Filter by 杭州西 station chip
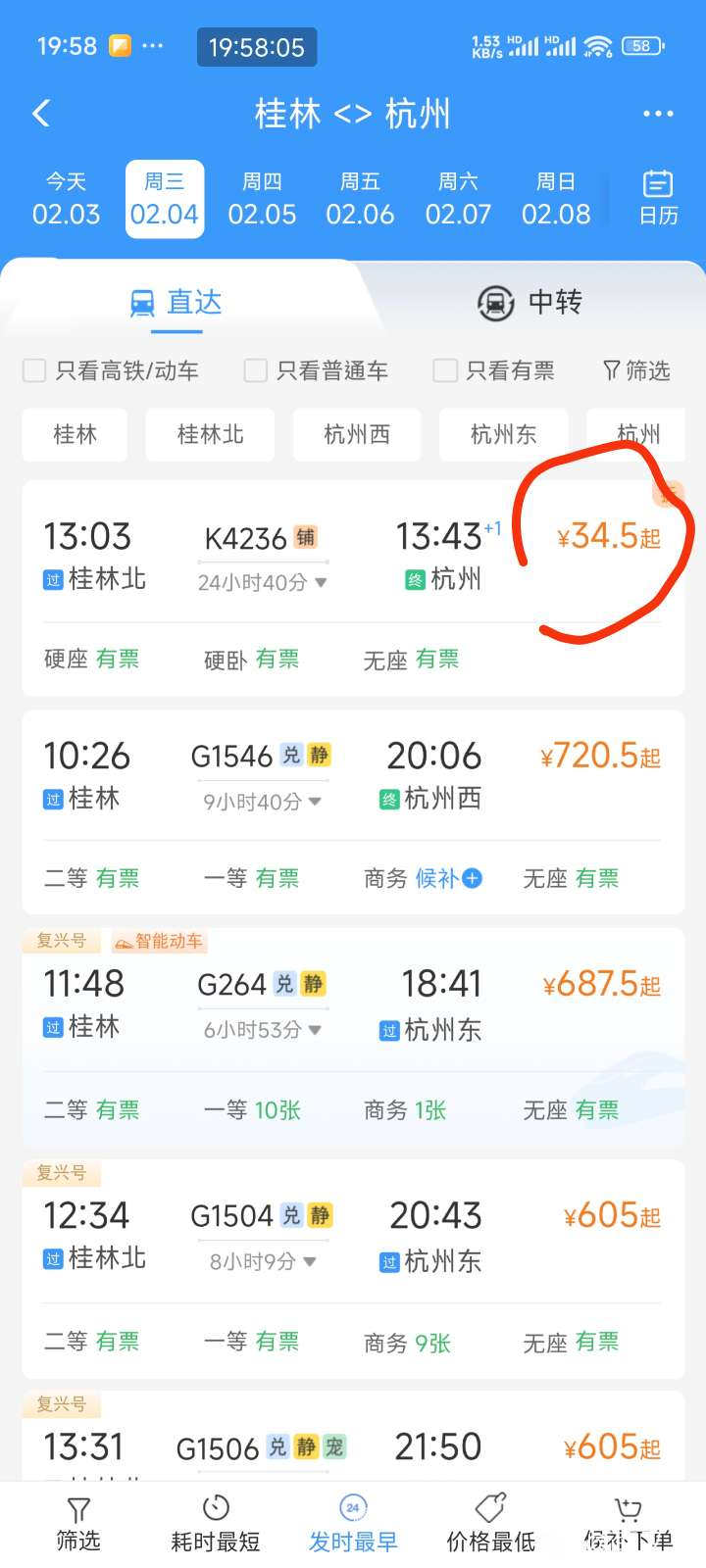The height and width of the screenshot is (1568, 706). click(357, 434)
